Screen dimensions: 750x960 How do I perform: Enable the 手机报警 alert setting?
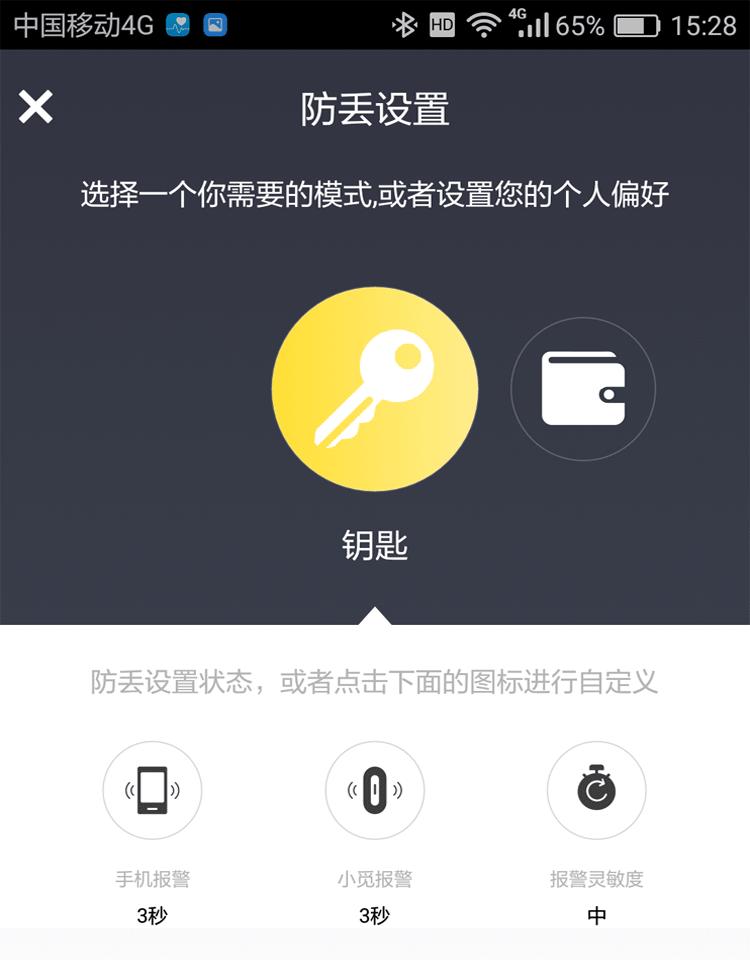[x=152, y=790]
